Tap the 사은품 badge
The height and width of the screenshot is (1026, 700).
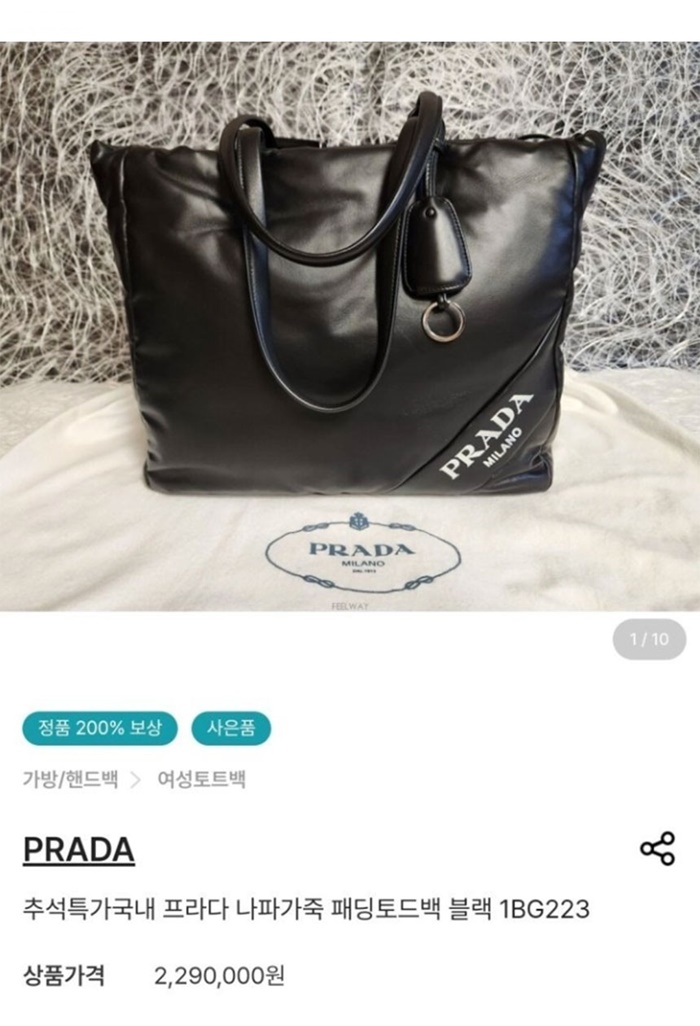click(x=231, y=726)
